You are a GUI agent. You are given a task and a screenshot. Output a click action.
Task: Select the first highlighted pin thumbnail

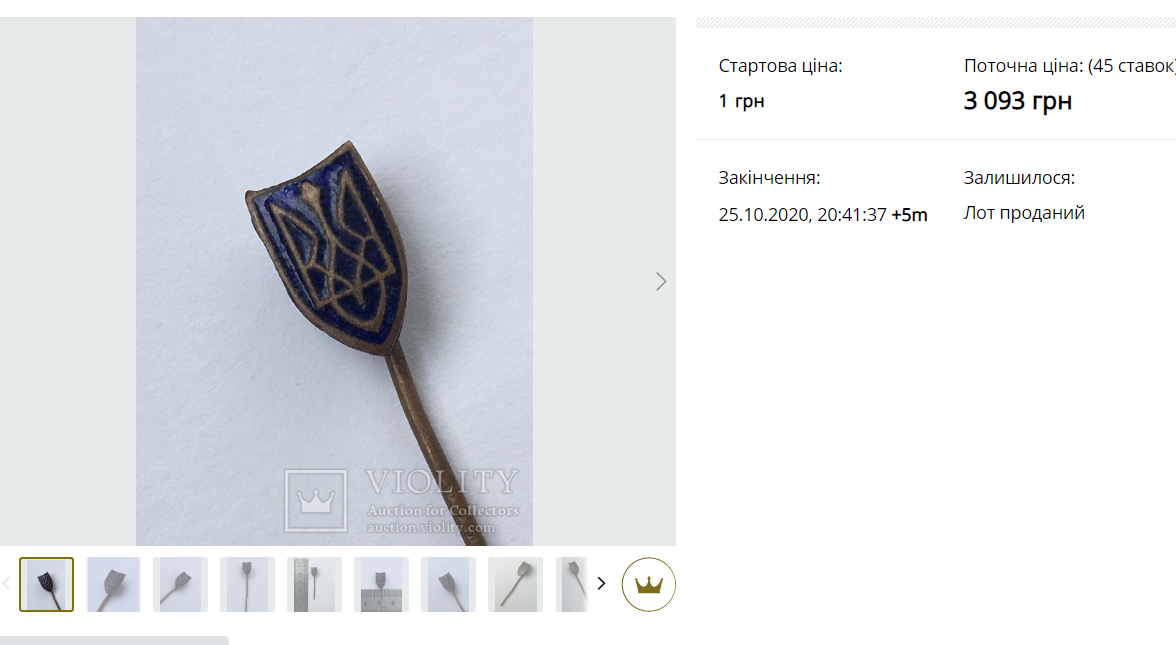tap(47, 584)
